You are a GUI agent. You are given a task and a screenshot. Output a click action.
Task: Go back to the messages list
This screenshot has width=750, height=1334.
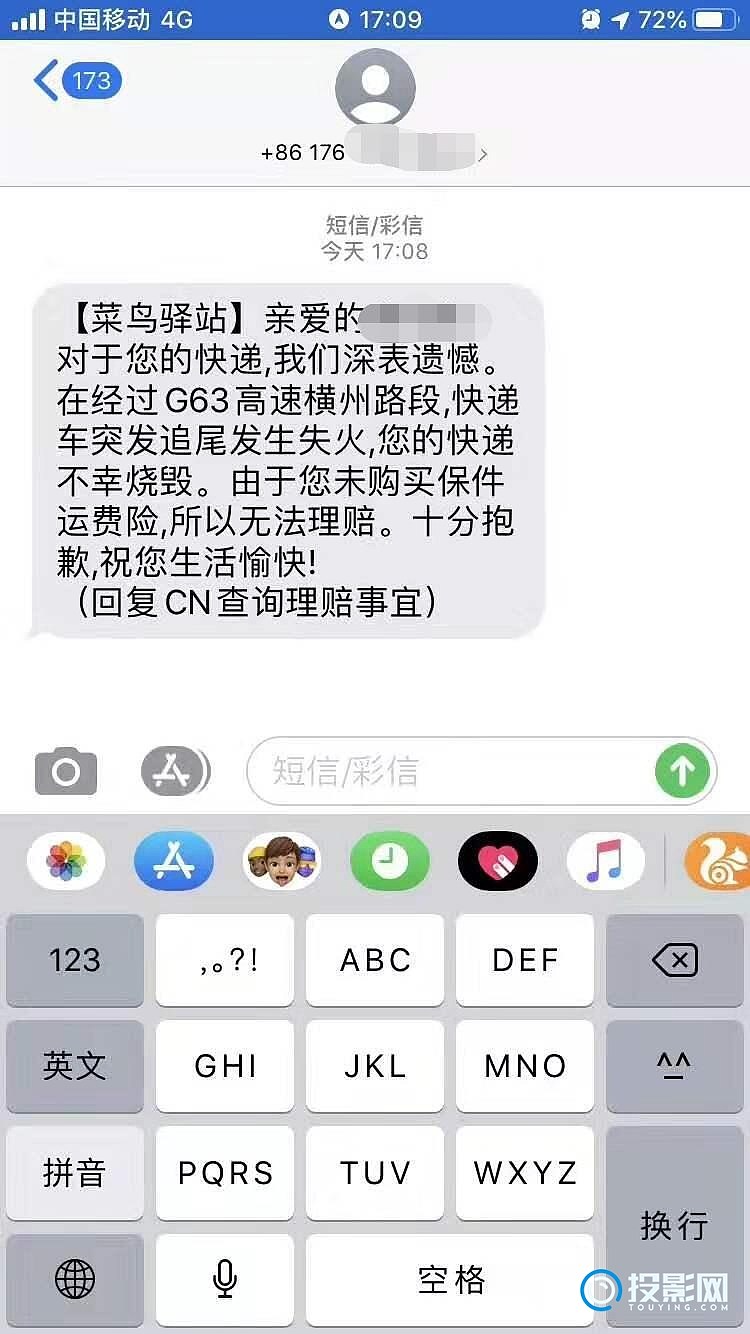[x=75, y=80]
